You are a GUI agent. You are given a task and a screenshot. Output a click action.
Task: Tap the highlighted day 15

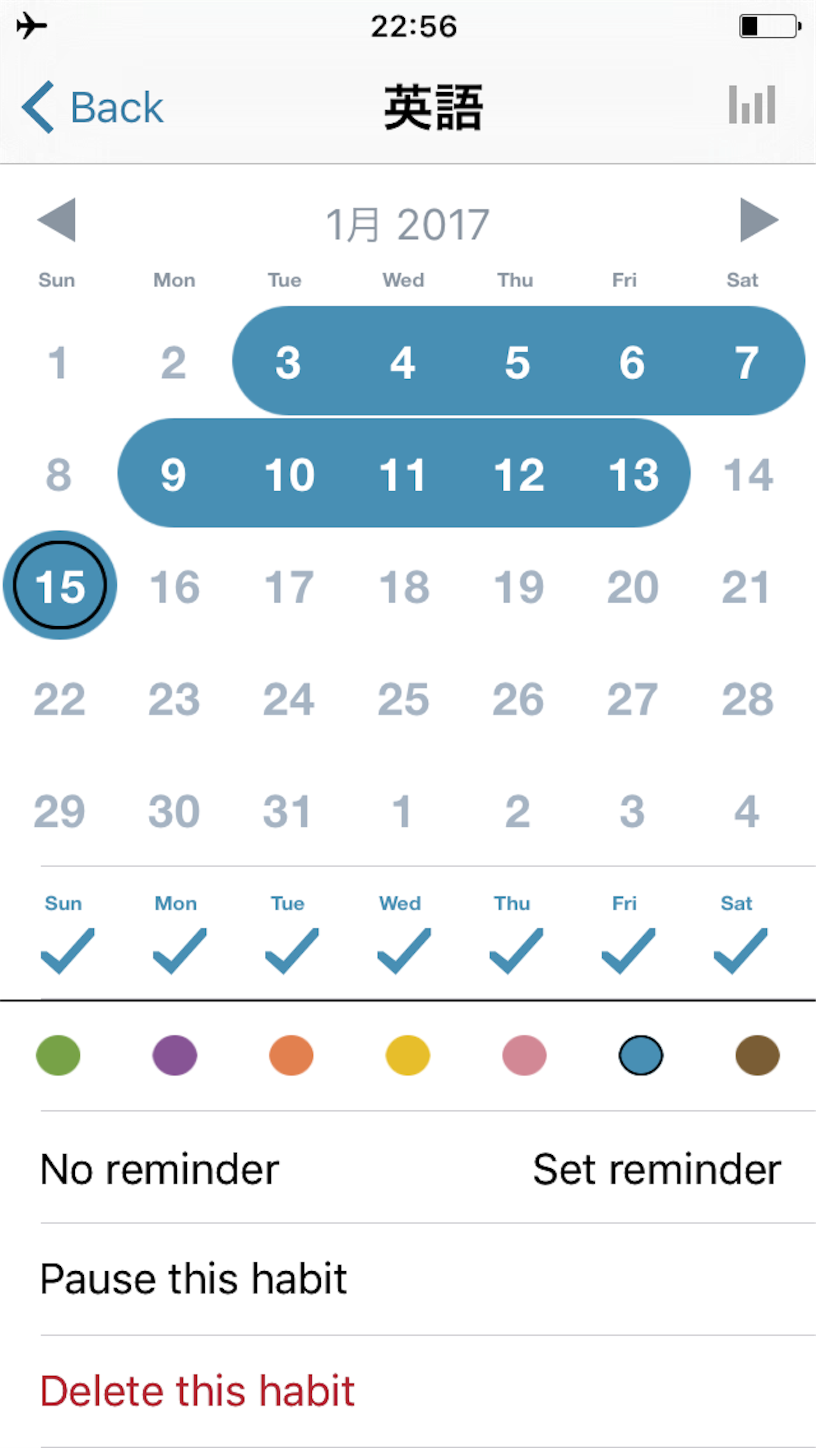tap(60, 586)
